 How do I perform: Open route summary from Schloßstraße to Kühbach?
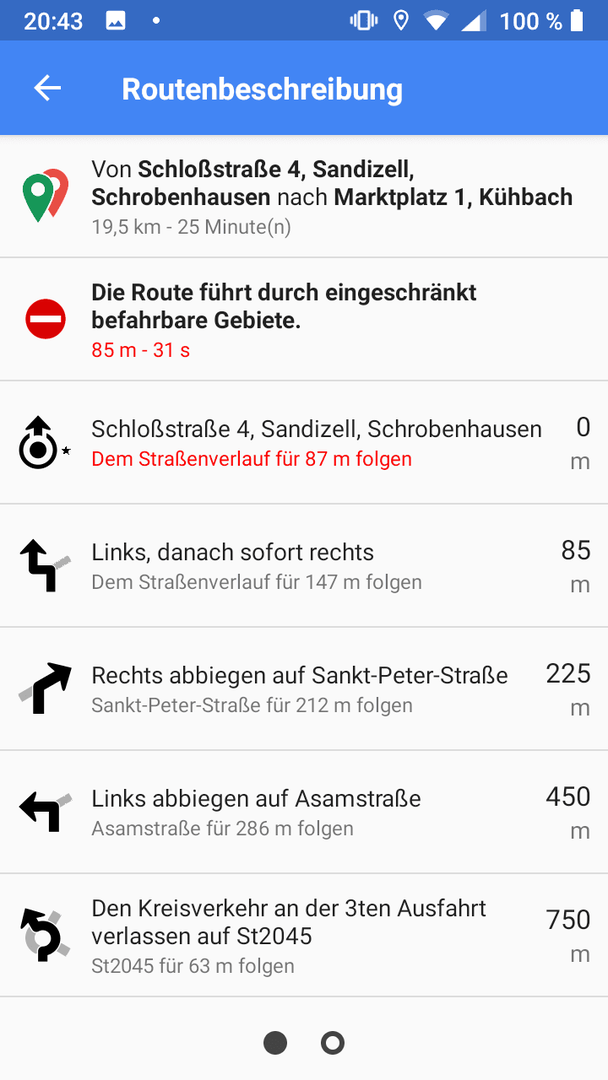[x=304, y=196]
